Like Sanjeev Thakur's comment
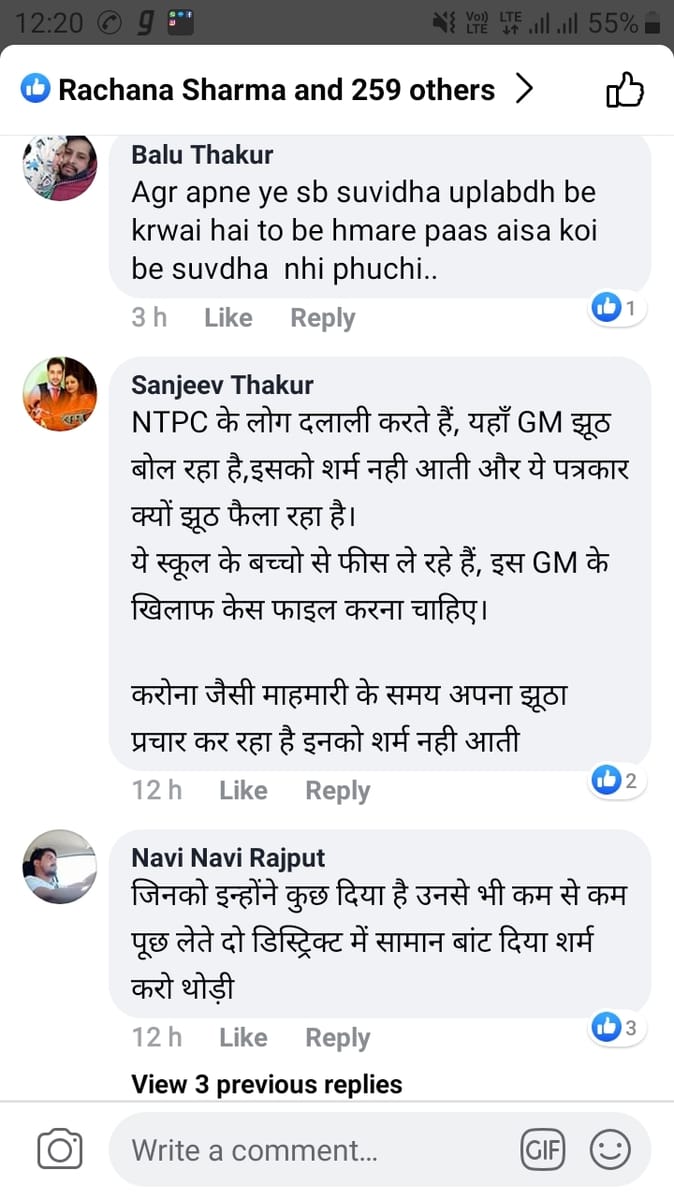The image size is (674, 1198). 243,790
